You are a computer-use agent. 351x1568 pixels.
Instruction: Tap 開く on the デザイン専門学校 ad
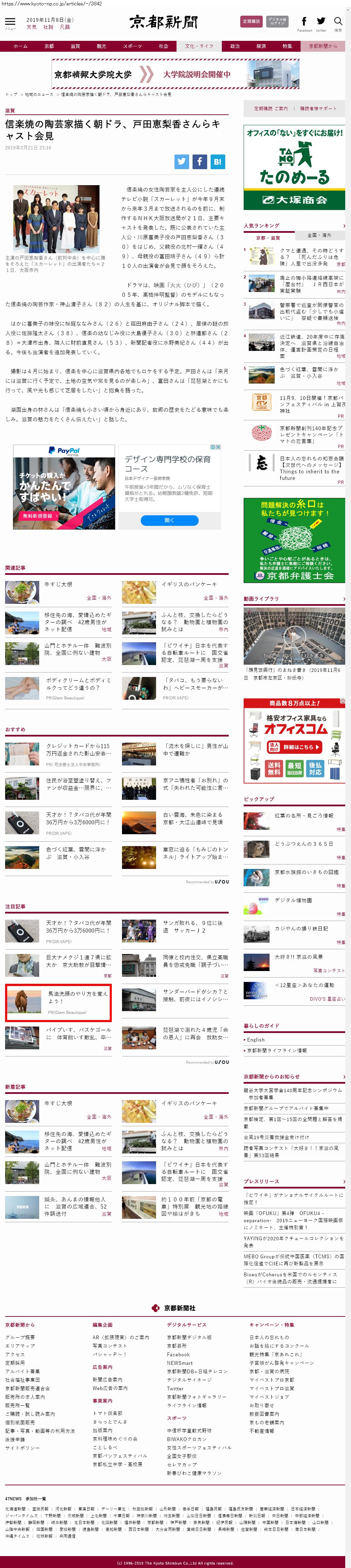(x=169, y=520)
